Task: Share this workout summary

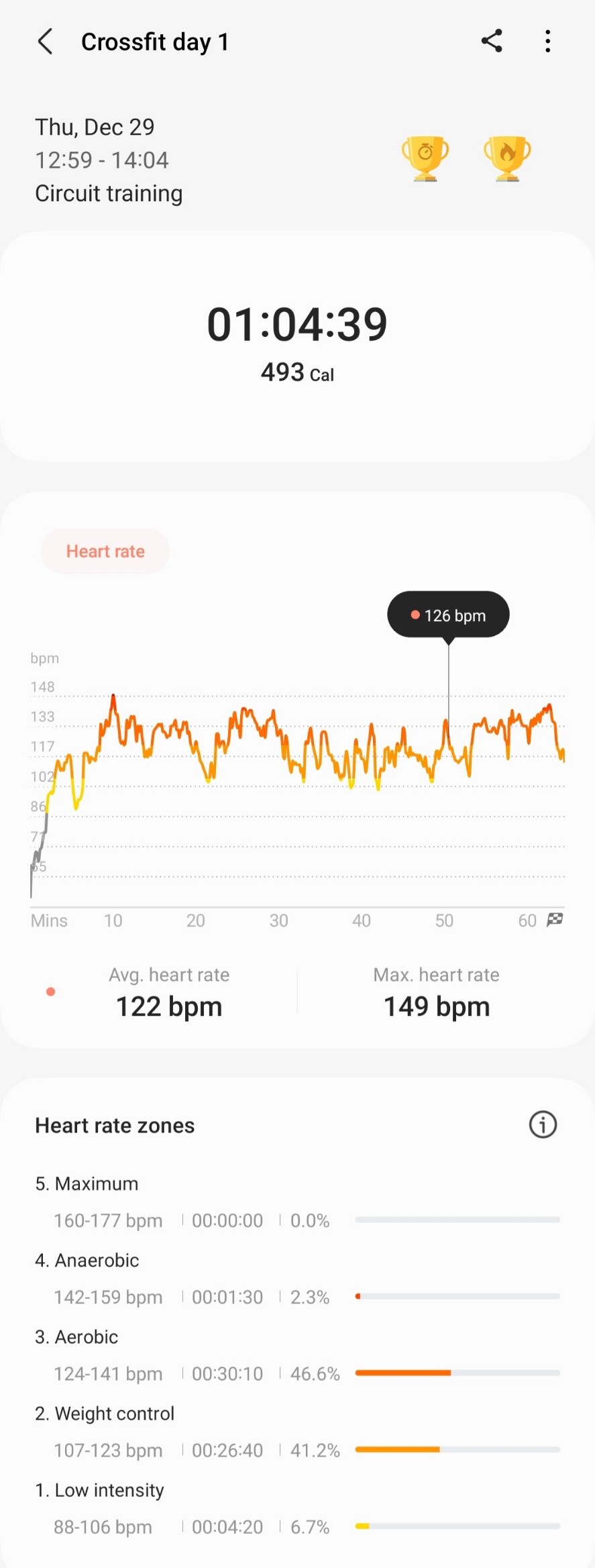Action: coord(492,41)
